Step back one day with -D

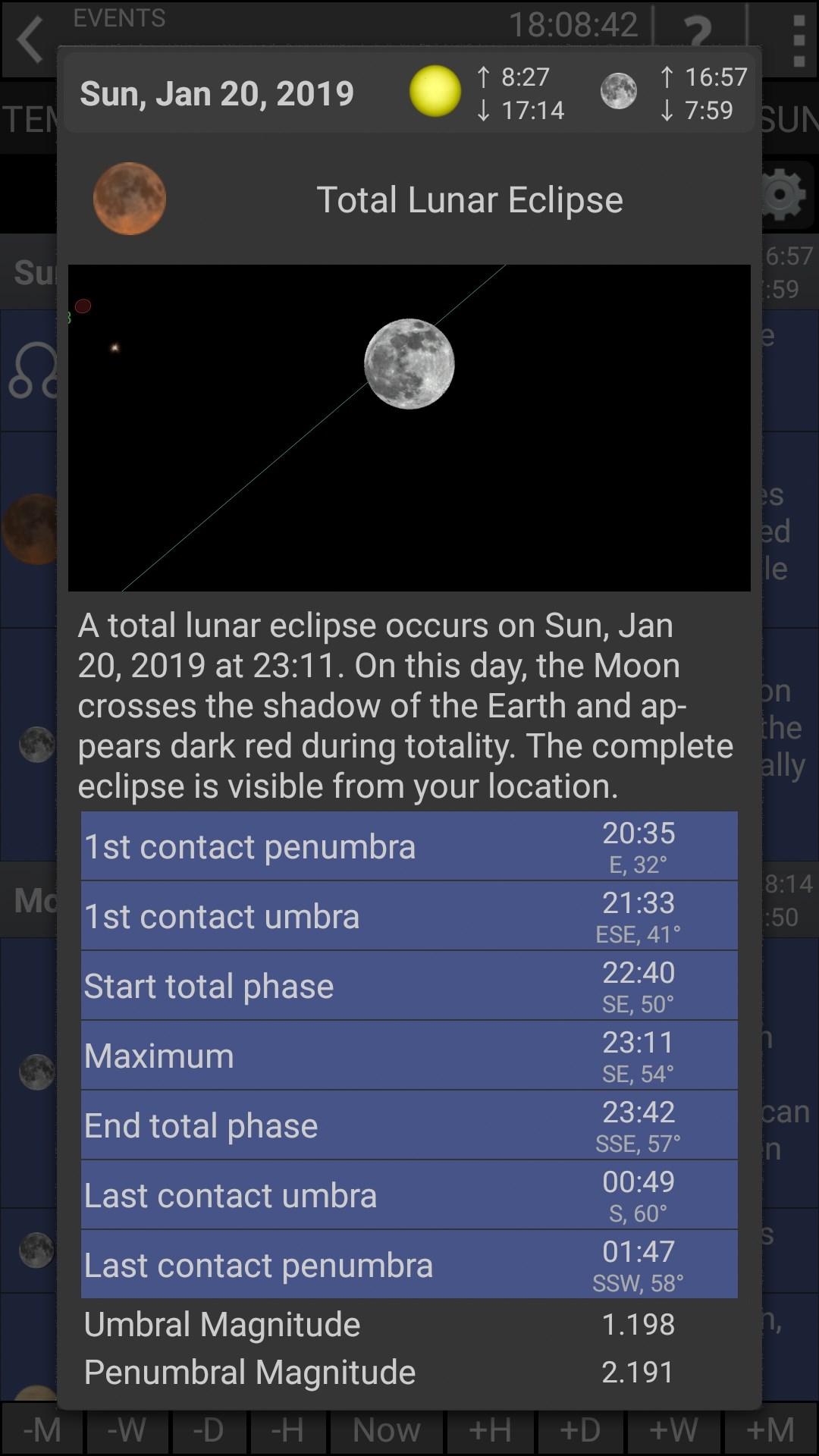tap(209, 1431)
